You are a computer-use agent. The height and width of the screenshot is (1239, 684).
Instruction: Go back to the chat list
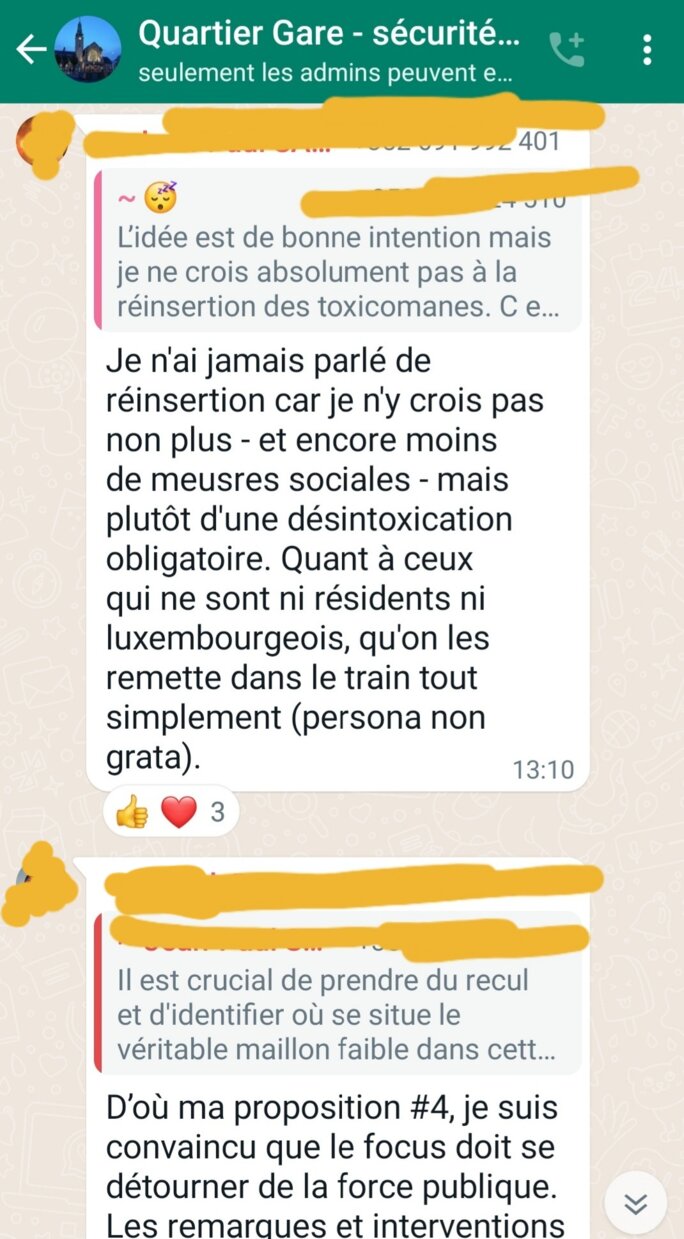coord(30,50)
